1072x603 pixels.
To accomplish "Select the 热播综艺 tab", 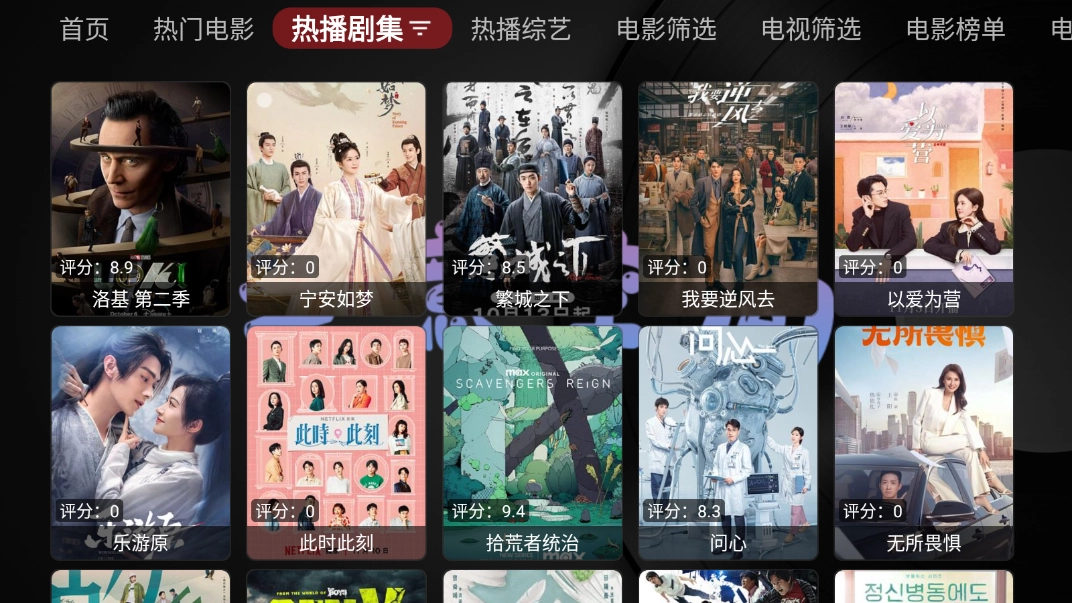I will point(520,29).
